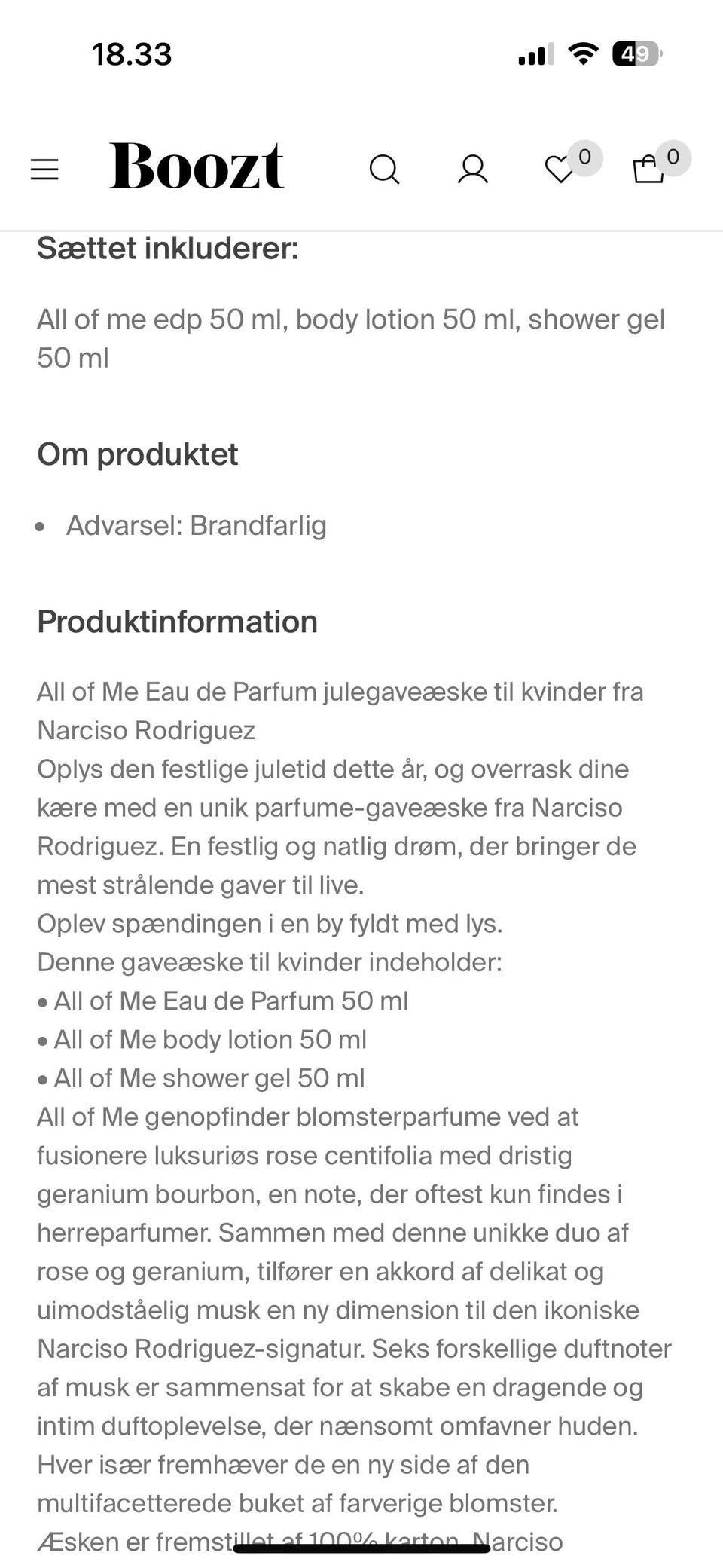The width and height of the screenshot is (723, 1568).
Task: Expand the Sættet inkluderer section
Action: click(x=168, y=246)
